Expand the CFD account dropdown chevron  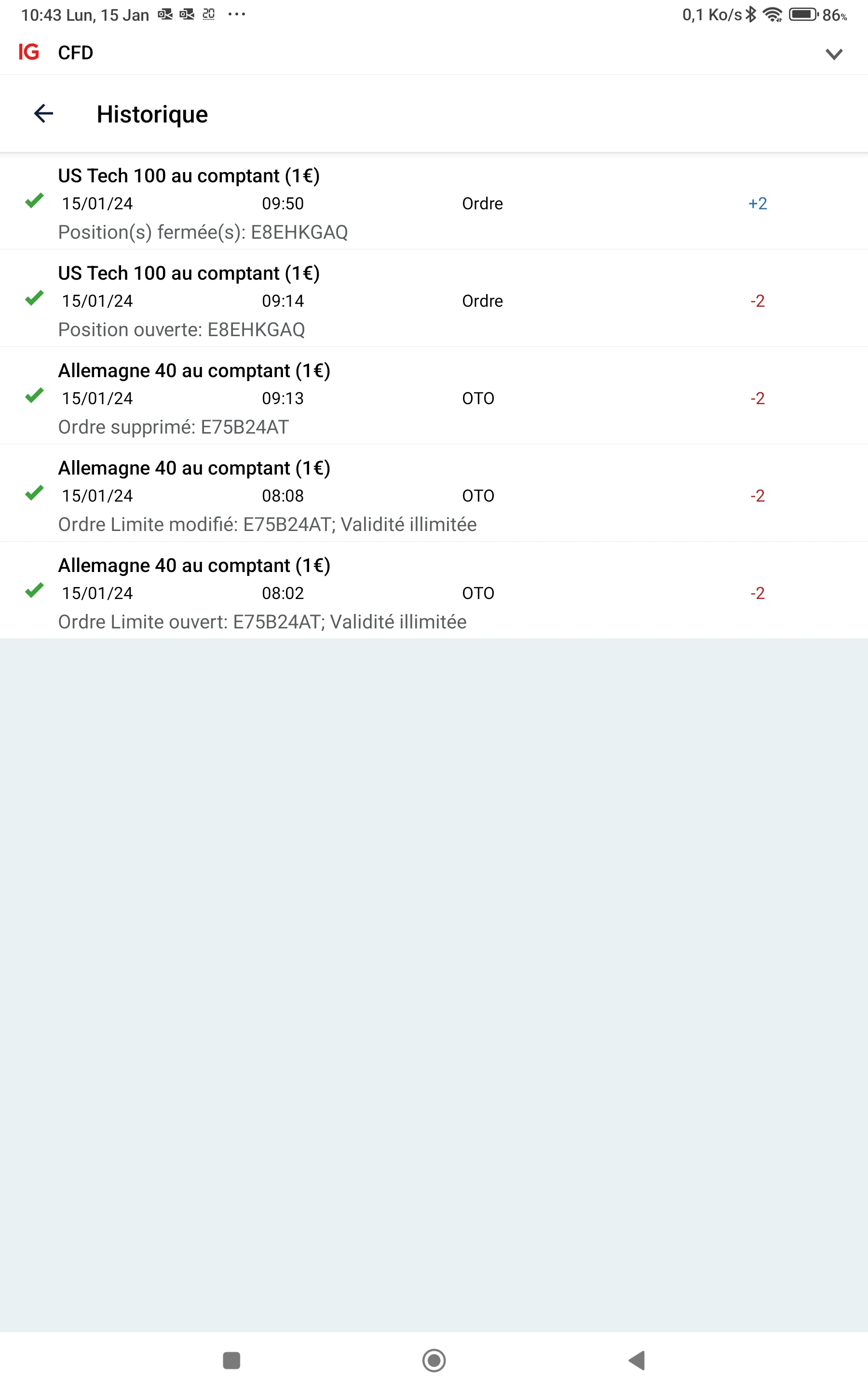click(834, 54)
